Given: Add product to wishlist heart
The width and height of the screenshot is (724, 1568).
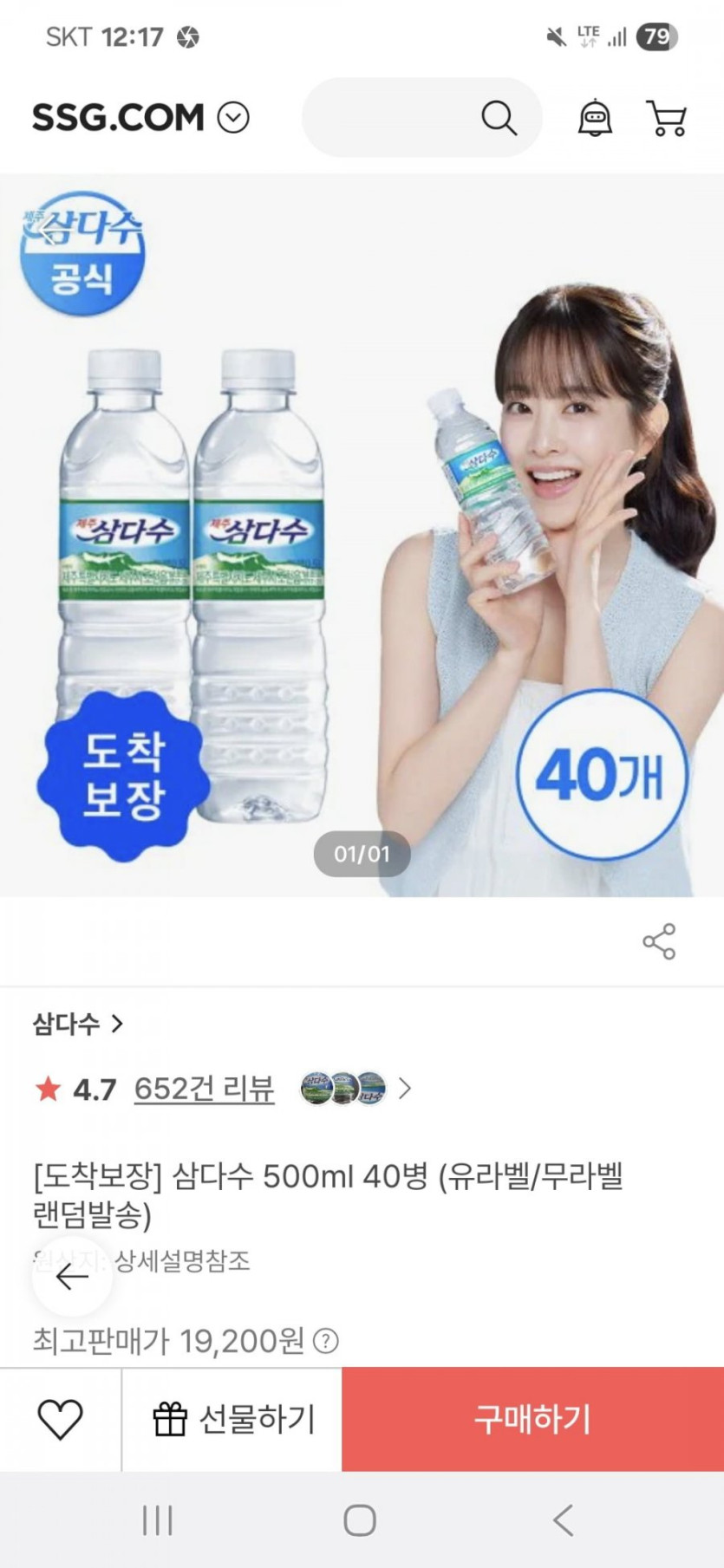Looking at the screenshot, I should 60,1419.
